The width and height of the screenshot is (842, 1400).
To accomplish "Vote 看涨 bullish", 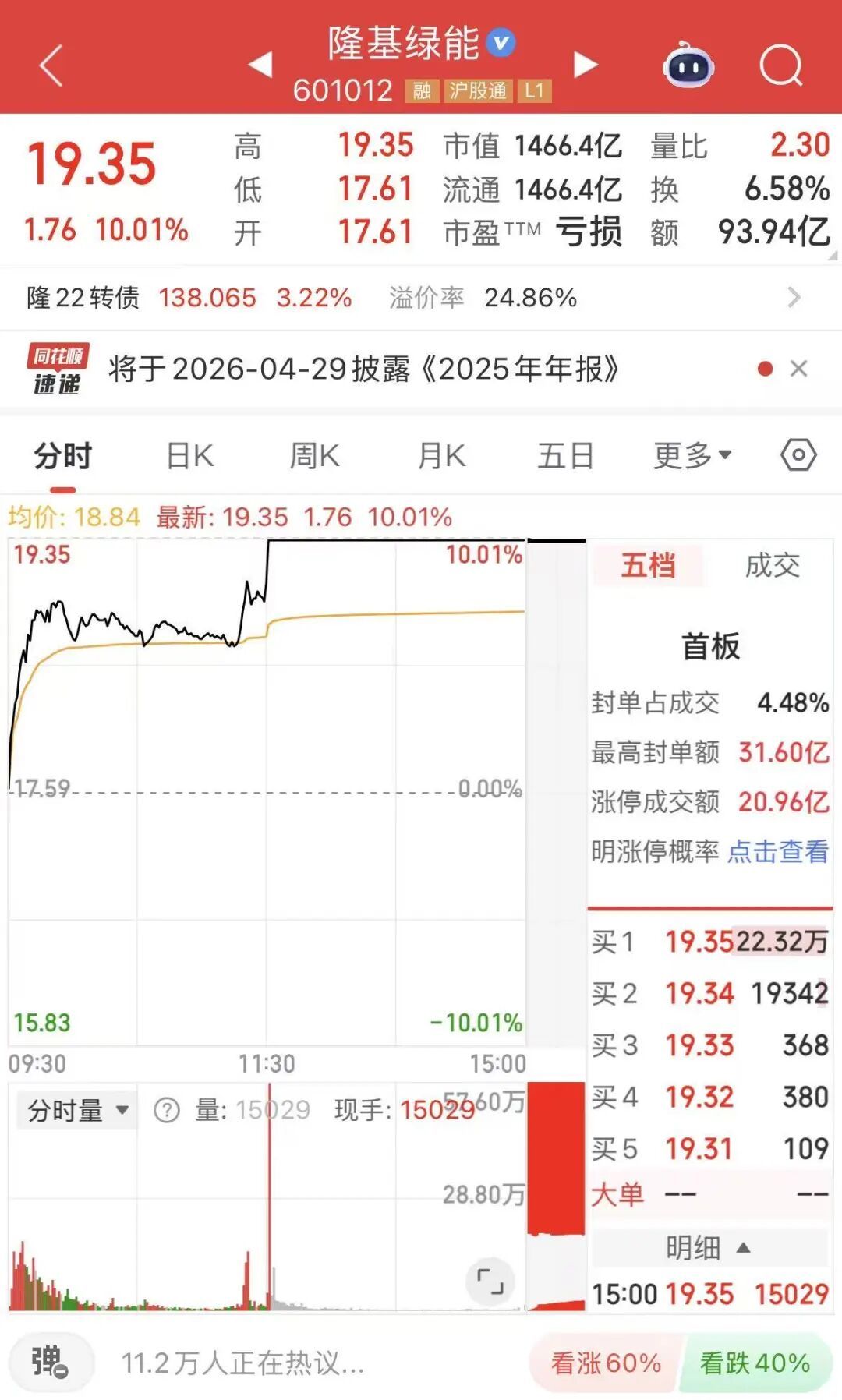I will tap(606, 1363).
